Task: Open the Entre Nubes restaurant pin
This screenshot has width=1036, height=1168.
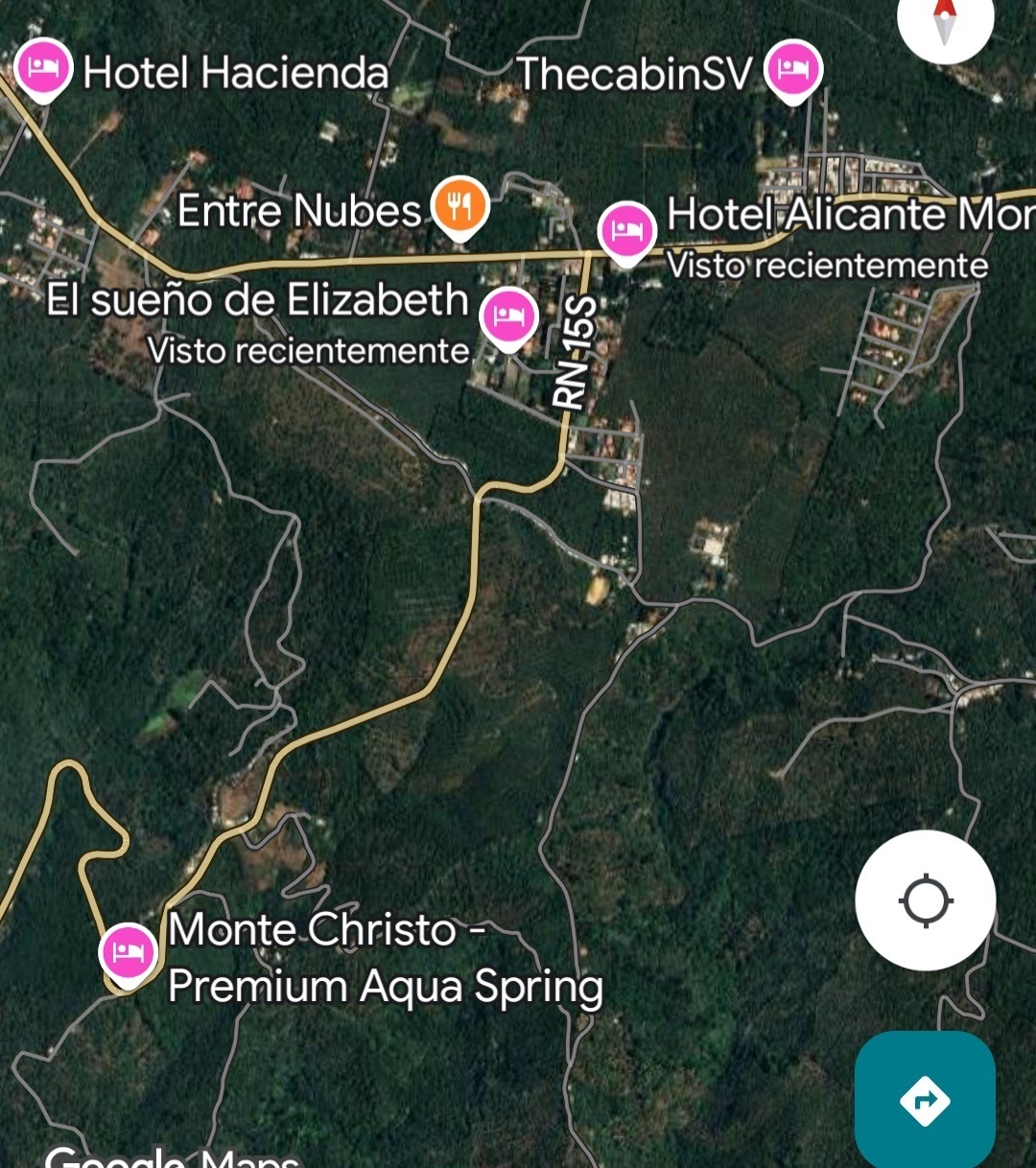Action: pos(460,205)
